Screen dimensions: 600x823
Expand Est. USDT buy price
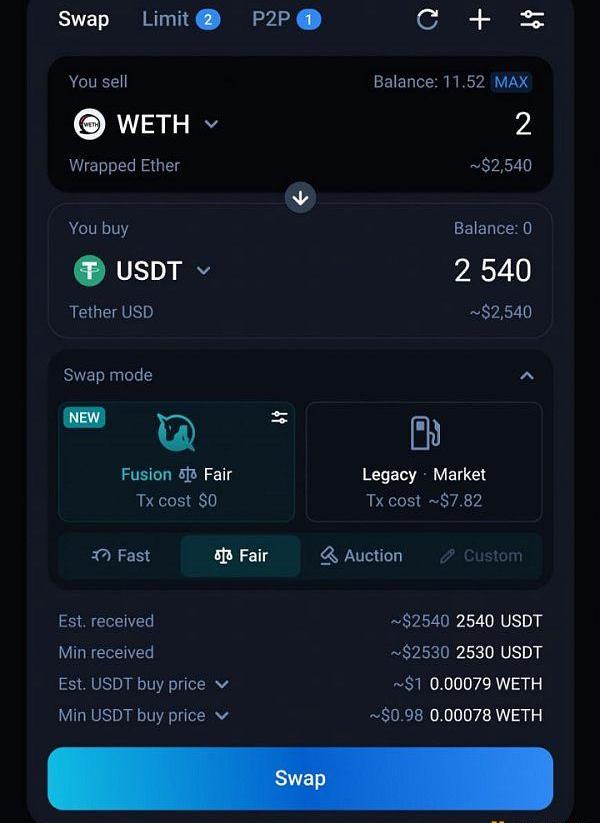click(x=222, y=684)
